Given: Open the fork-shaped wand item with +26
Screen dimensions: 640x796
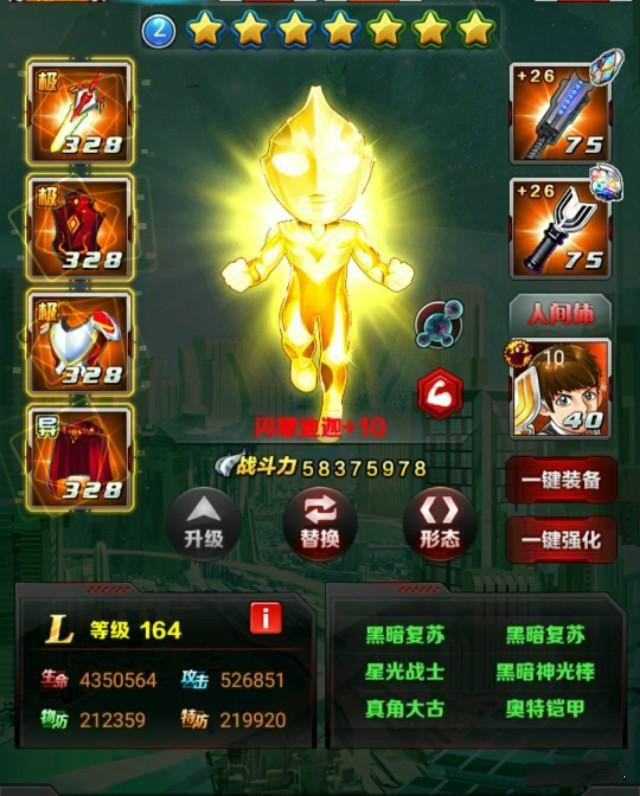Looking at the screenshot, I should tap(559, 228).
